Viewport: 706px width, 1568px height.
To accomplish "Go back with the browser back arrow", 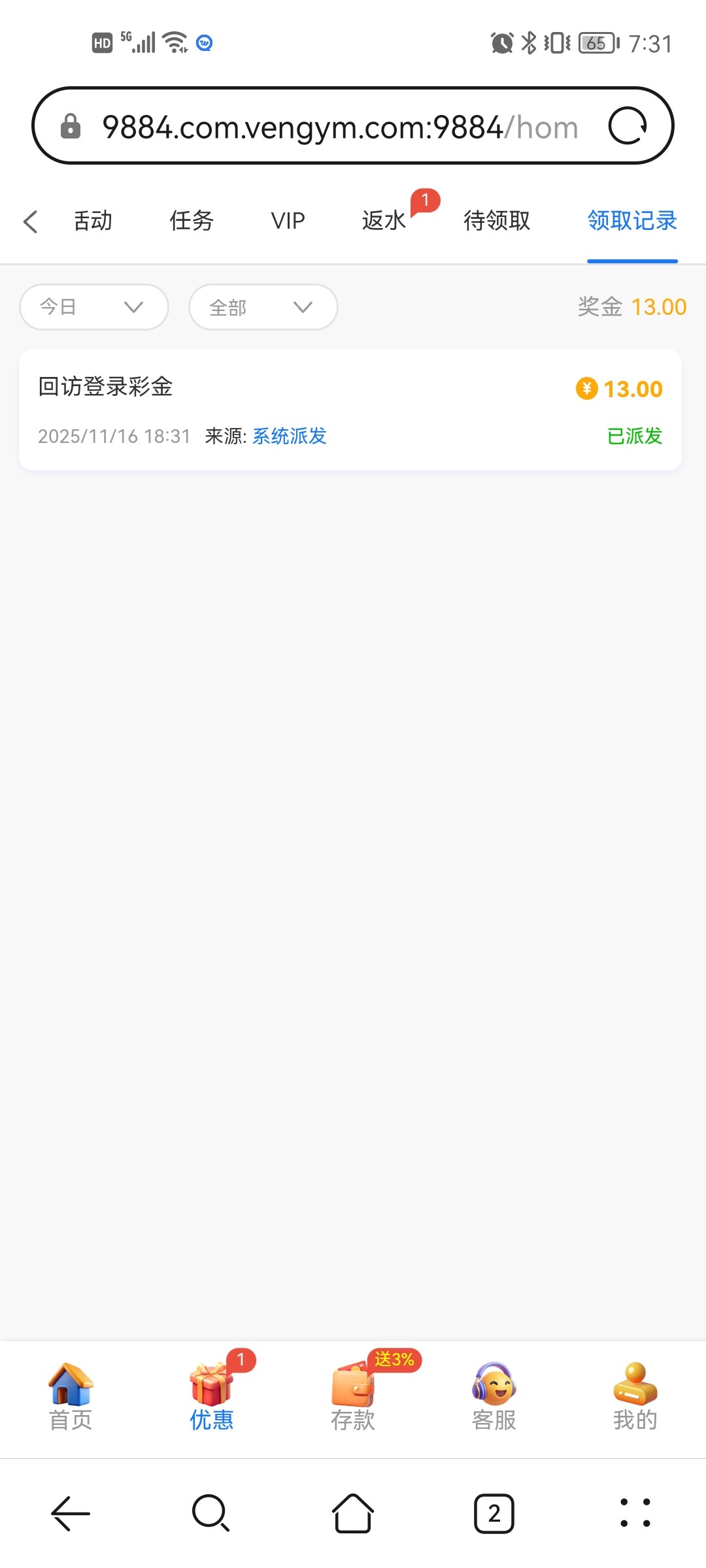I will [x=71, y=1513].
